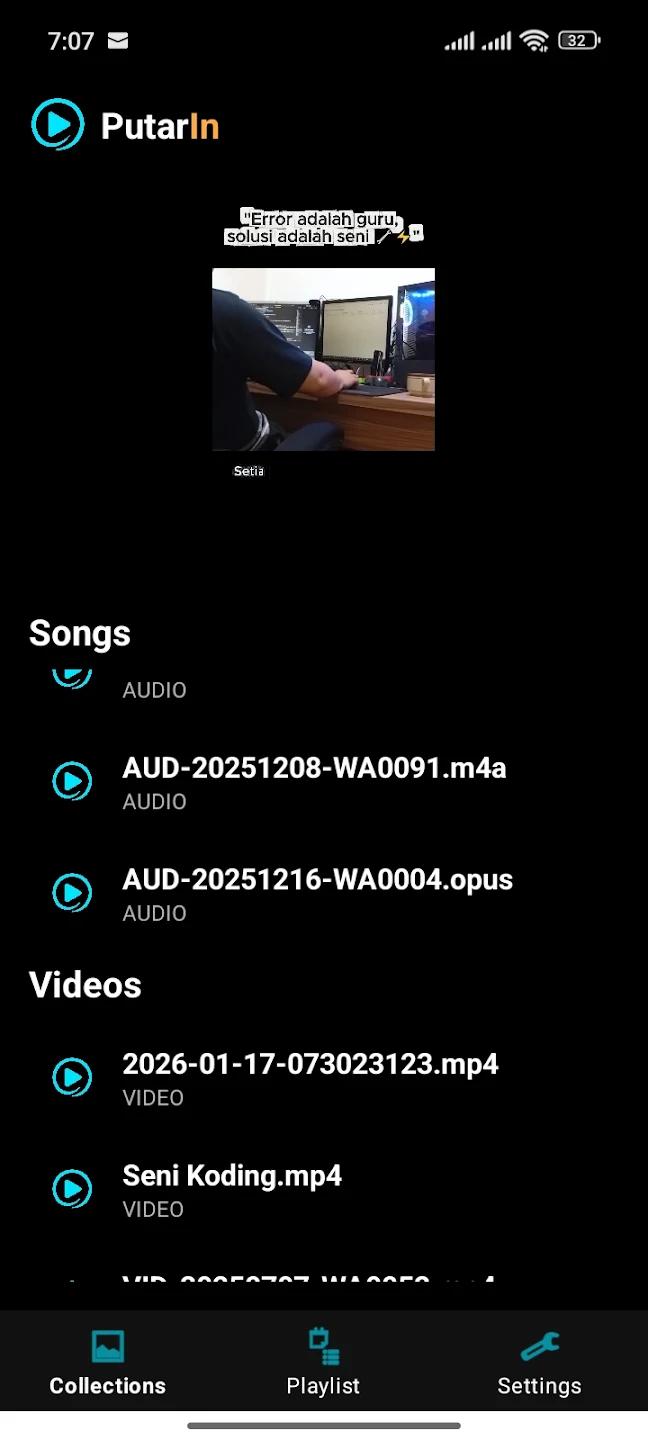
Task: Open the Settings tab
Action: (x=540, y=1361)
